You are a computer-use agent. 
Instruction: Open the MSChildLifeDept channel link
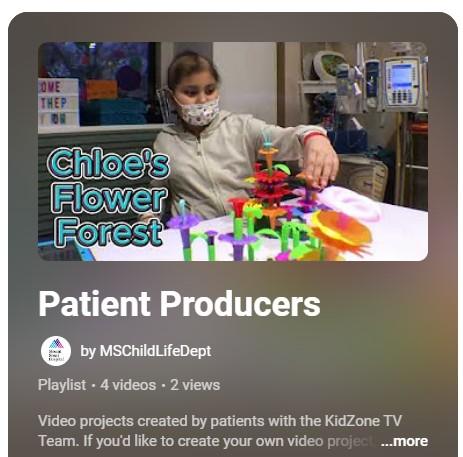(146, 351)
